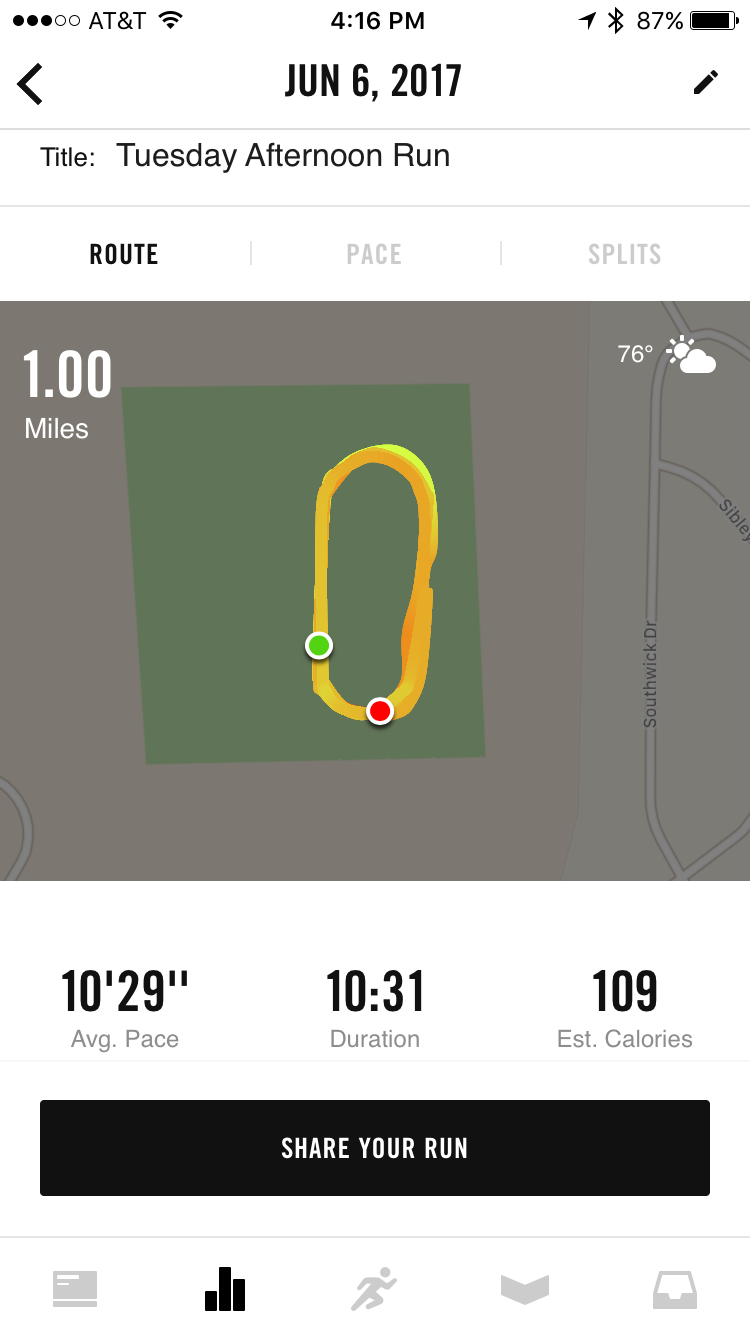Screen dimensions: 750x1334
Task: Open the inbox tray tab
Action: pos(675,1288)
